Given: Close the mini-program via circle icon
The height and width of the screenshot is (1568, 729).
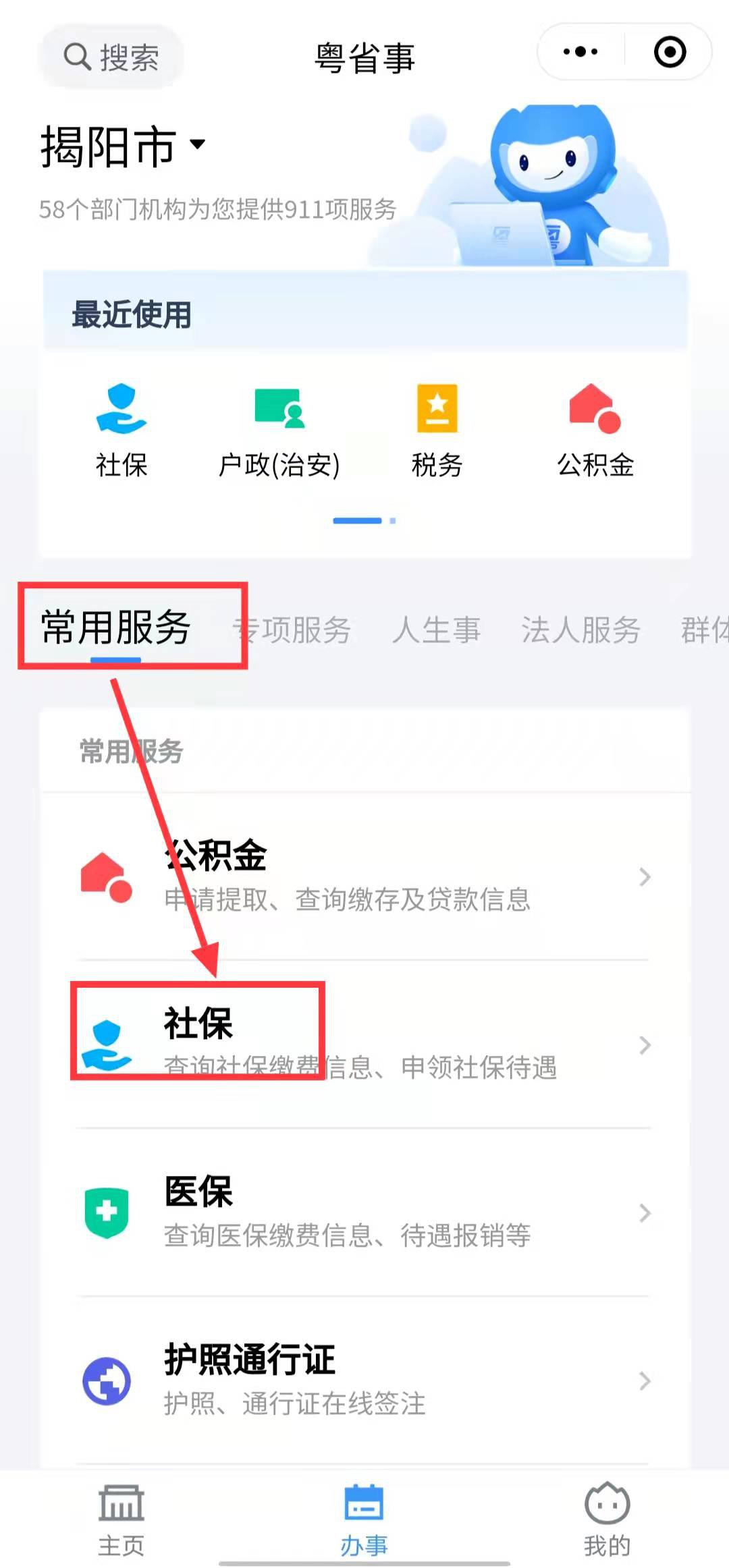Looking at the screenshot, I should (x=670, y=52).
